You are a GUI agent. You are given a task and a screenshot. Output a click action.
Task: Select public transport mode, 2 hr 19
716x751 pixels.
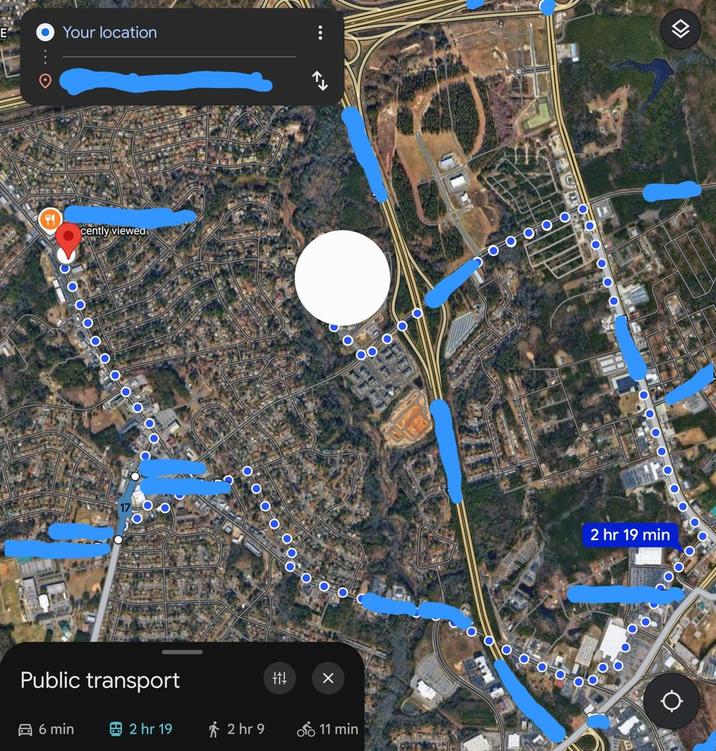(140, 729)
